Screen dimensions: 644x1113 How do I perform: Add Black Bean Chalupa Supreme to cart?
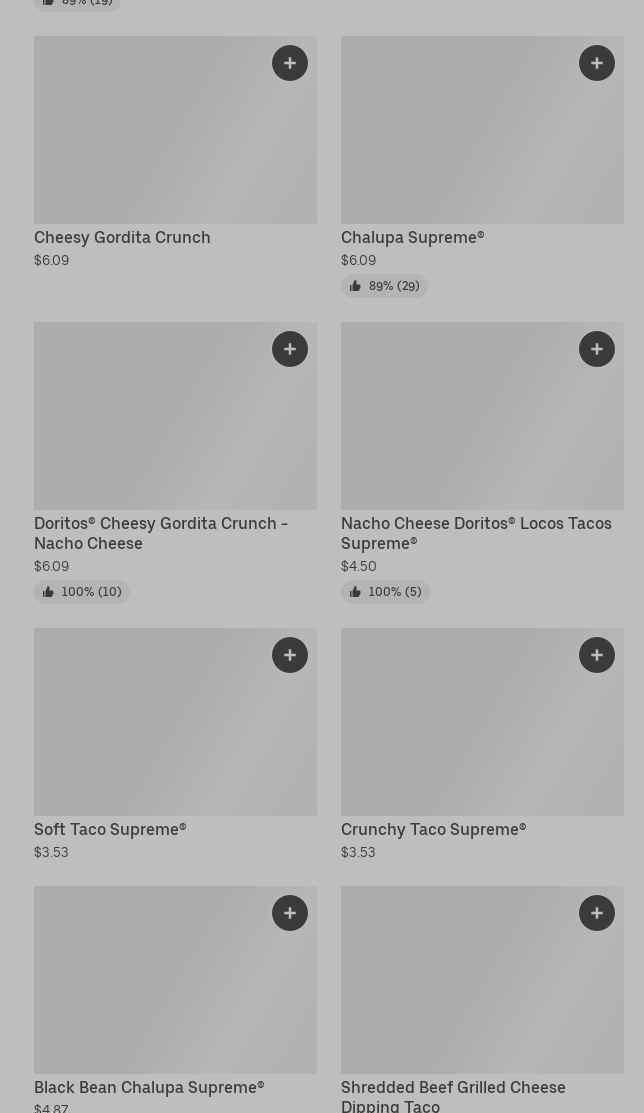click(x=290, y=913)
